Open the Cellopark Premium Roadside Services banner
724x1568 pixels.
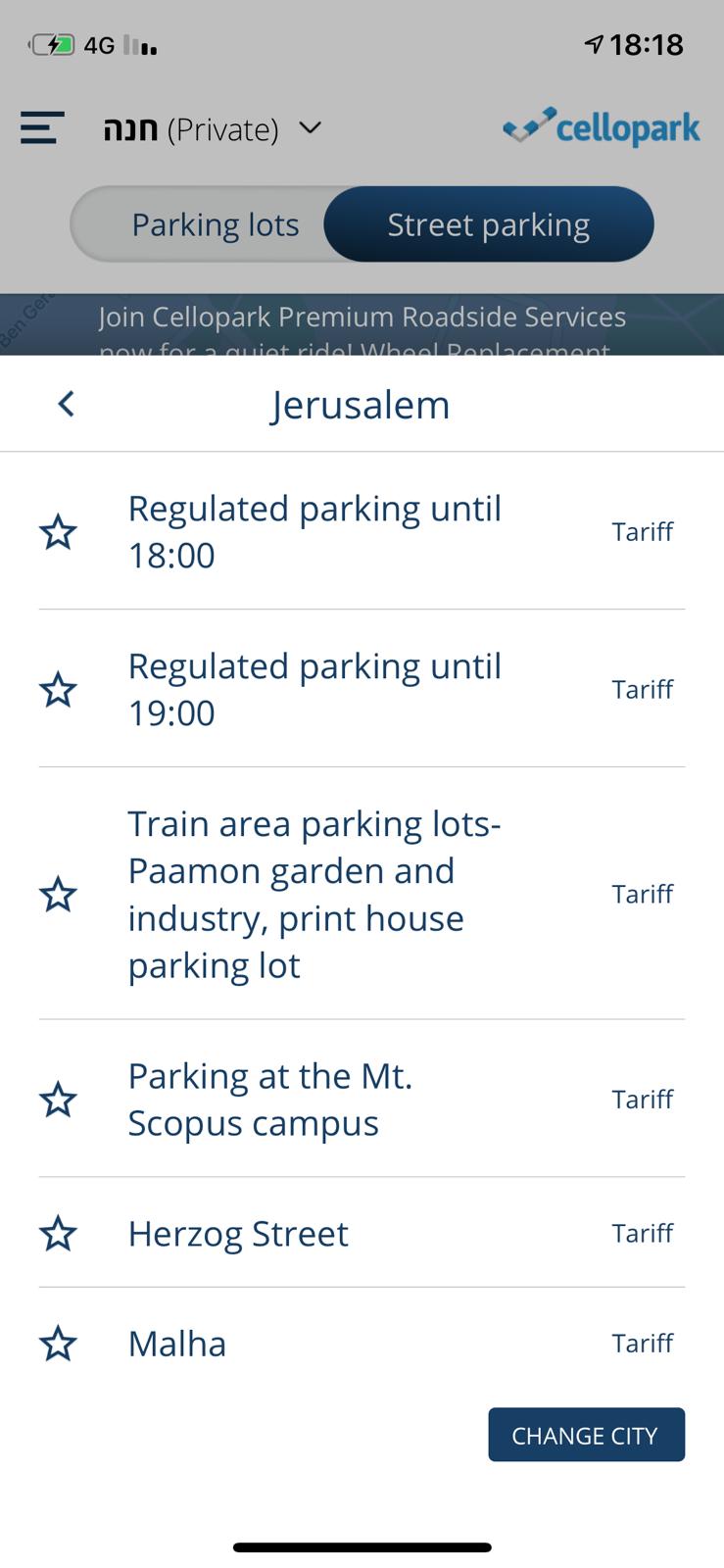click(x=362, y=325)
